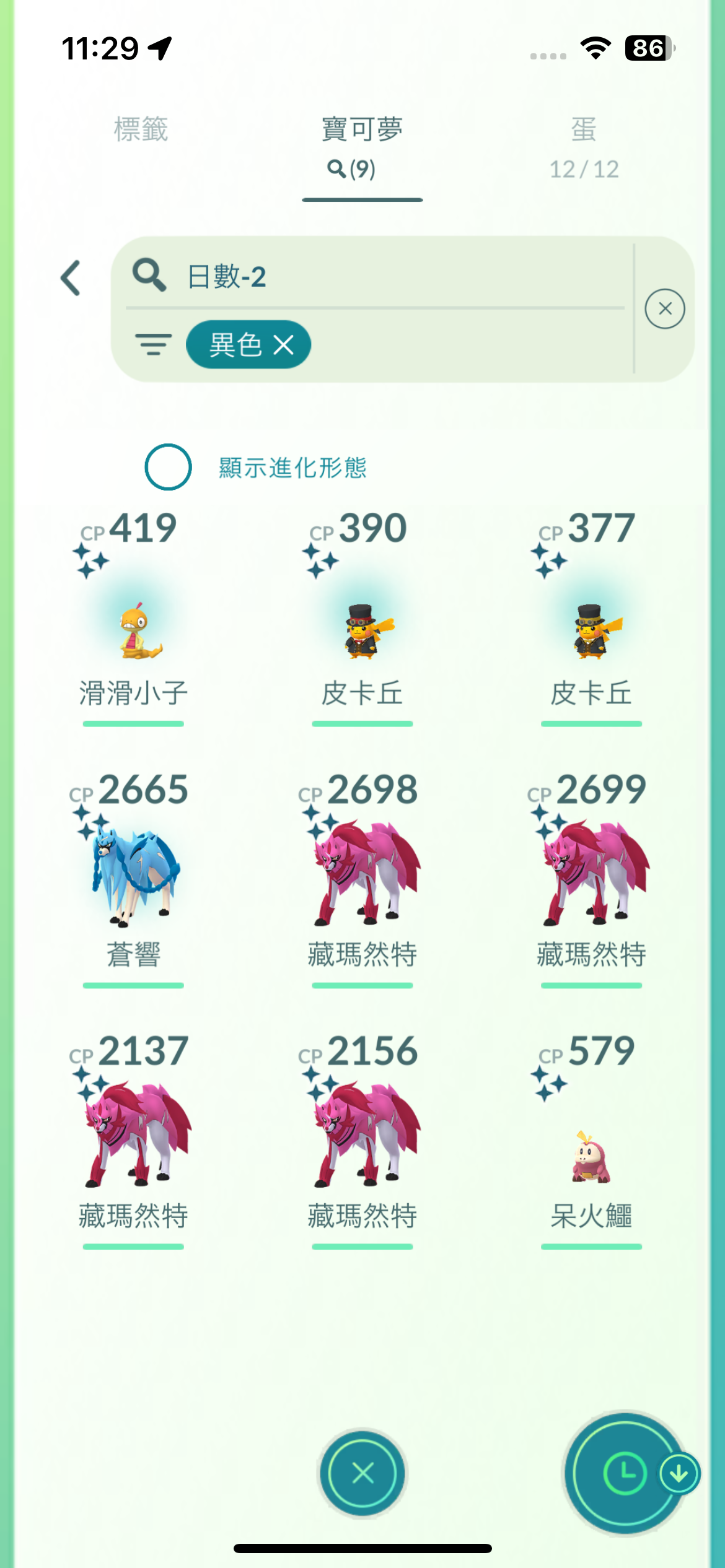The height and width of the screenshot is (1568, 725).
Task: Open the filter options icon
Action: [153, 344]
